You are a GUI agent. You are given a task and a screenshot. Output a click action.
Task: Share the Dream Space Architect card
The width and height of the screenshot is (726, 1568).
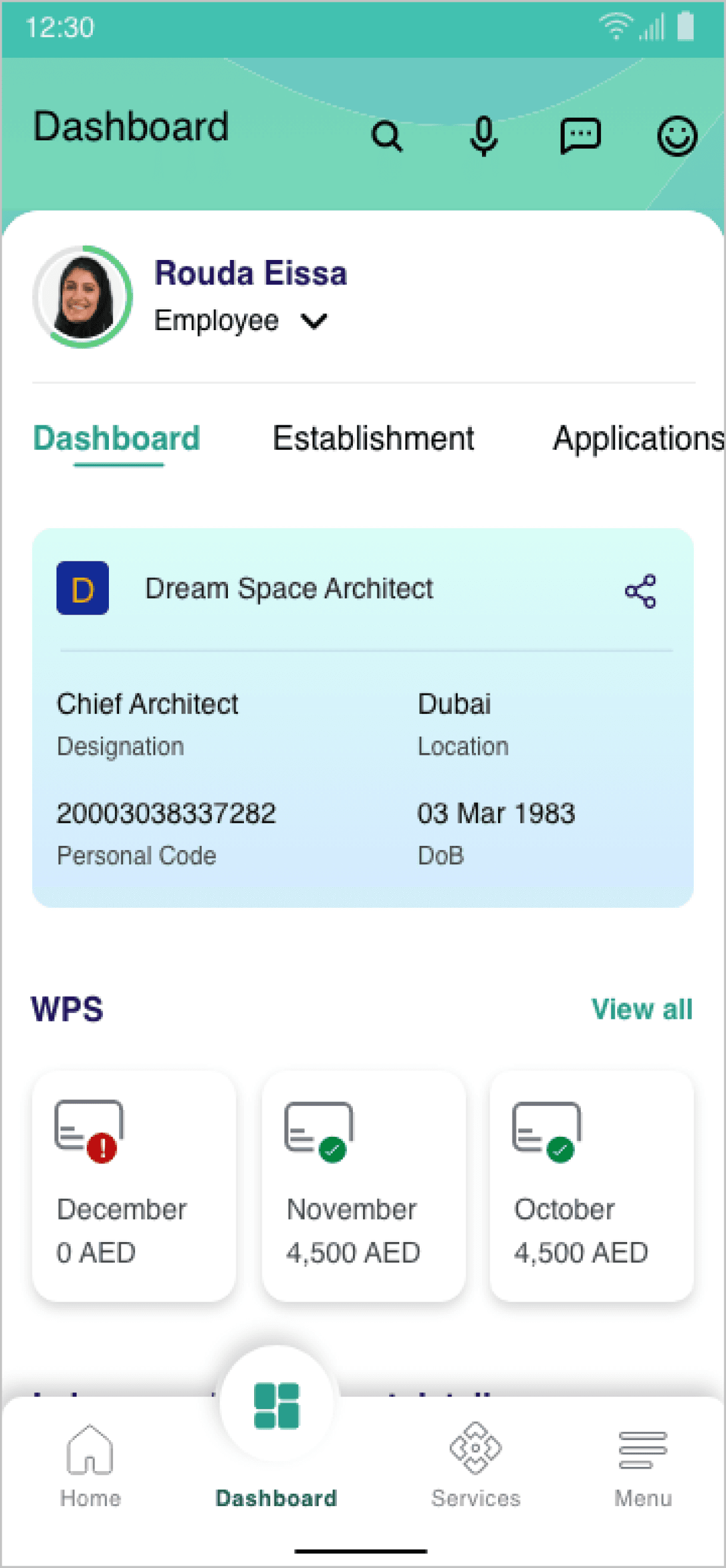(x=641, y=591)
